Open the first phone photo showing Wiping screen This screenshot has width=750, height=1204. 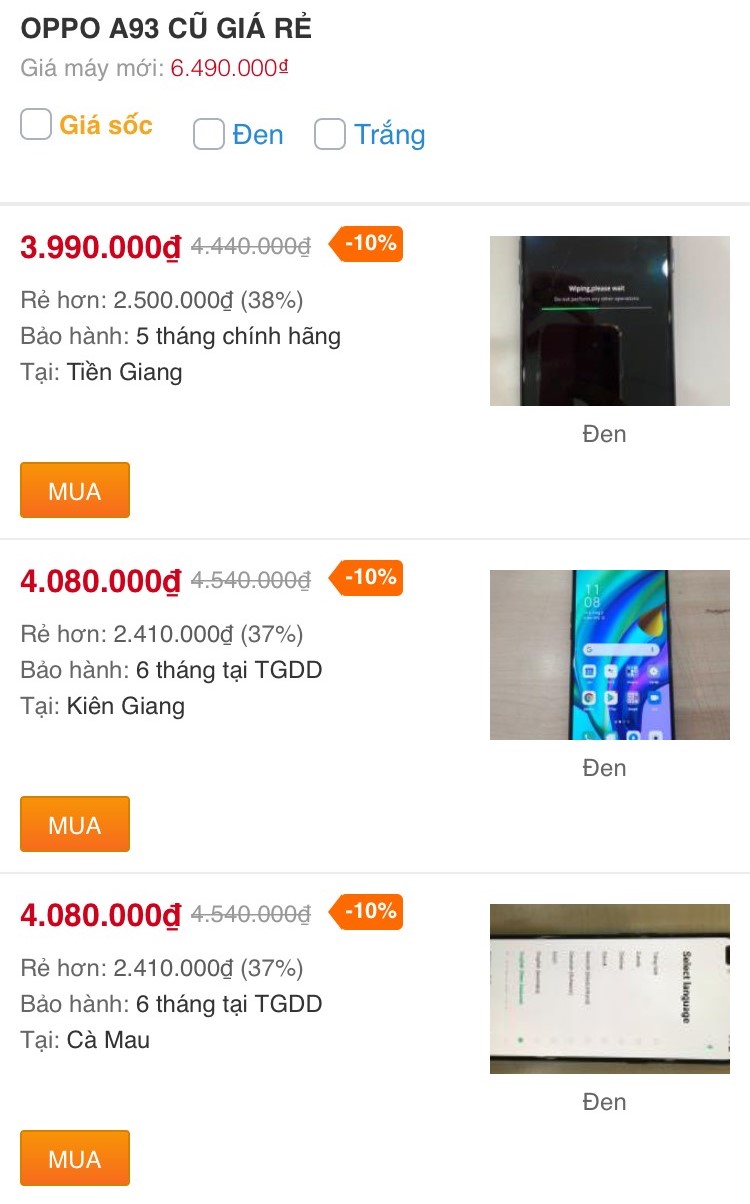coord(609,320)
